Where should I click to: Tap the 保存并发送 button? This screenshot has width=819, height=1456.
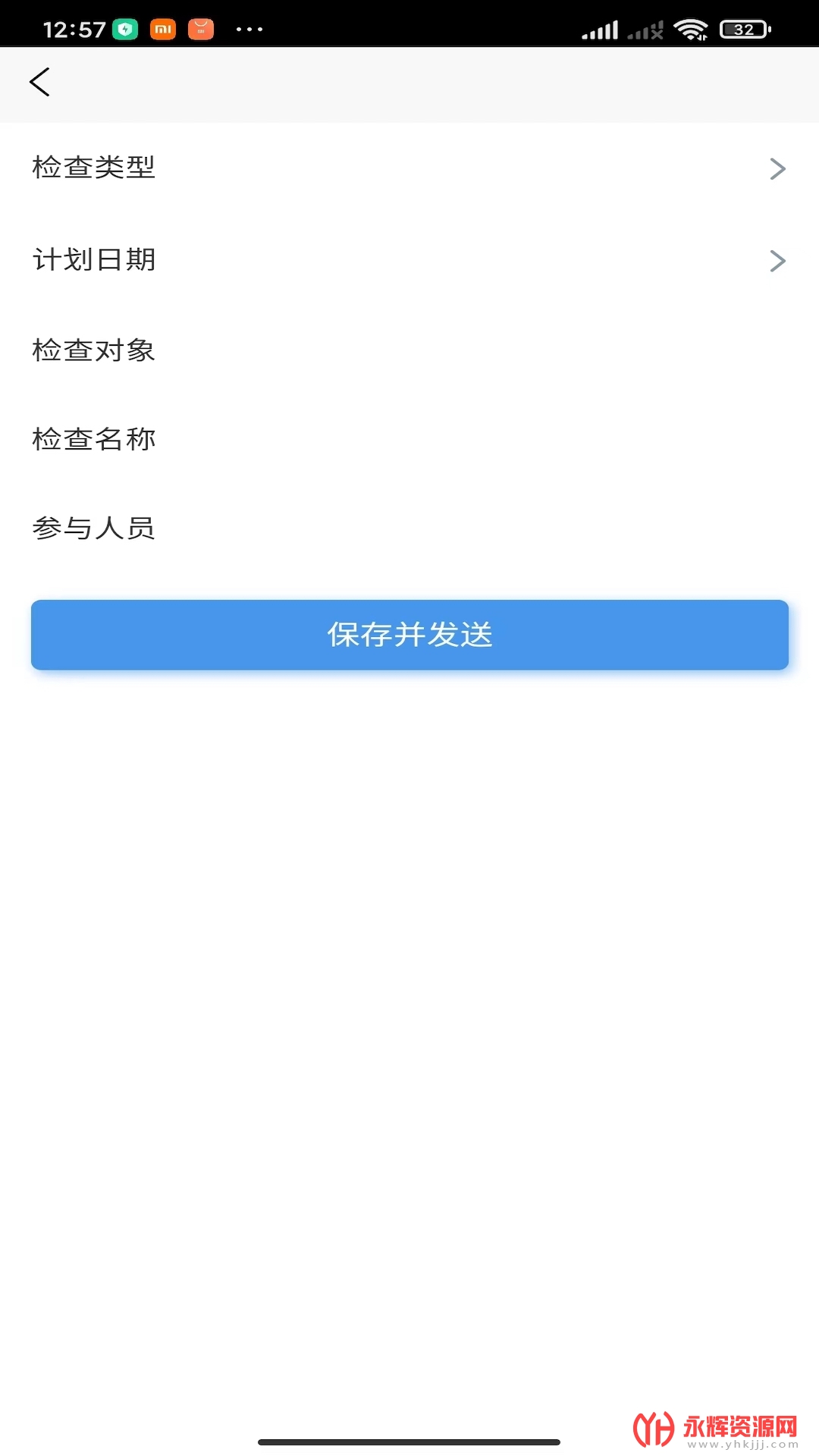click(x=409, y=635)
